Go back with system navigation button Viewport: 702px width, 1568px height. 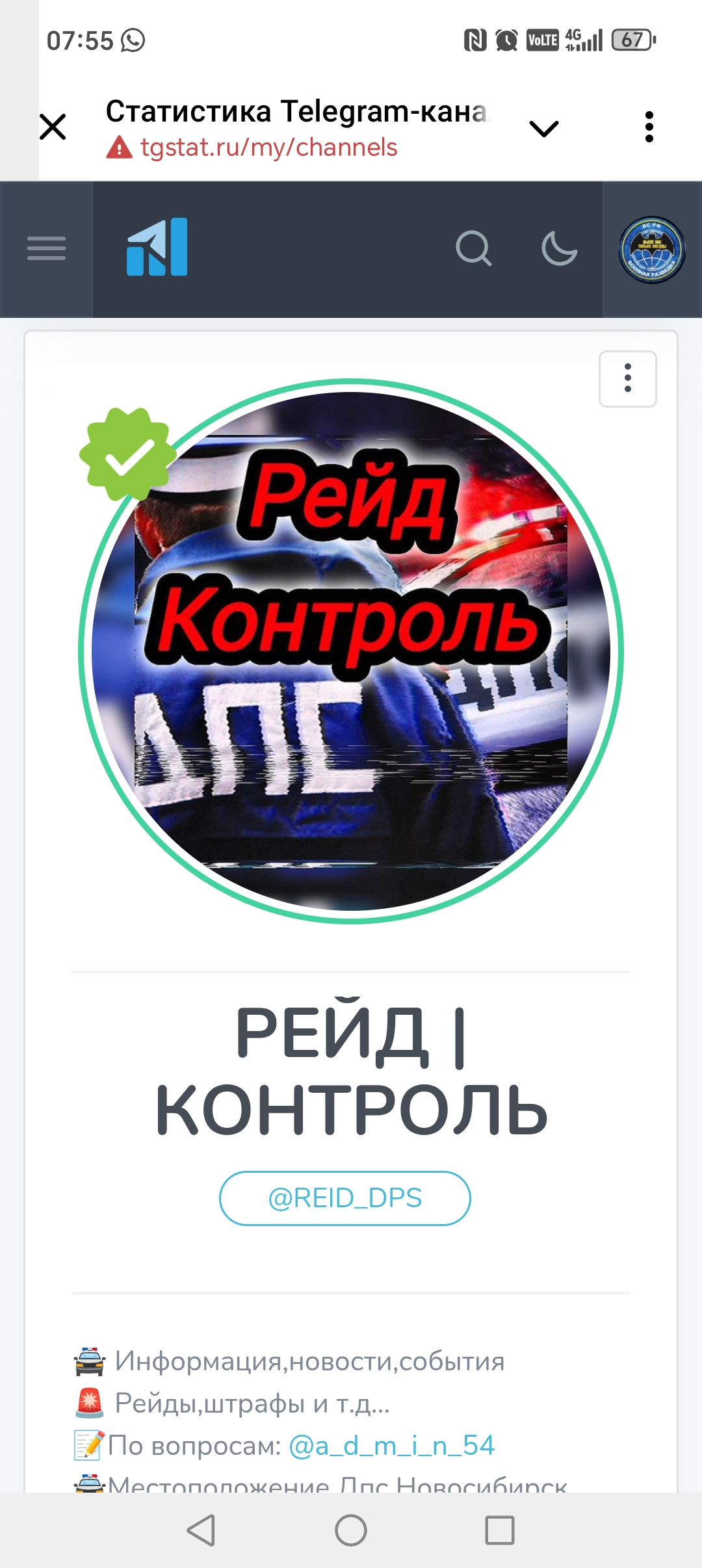point(201,1530)
